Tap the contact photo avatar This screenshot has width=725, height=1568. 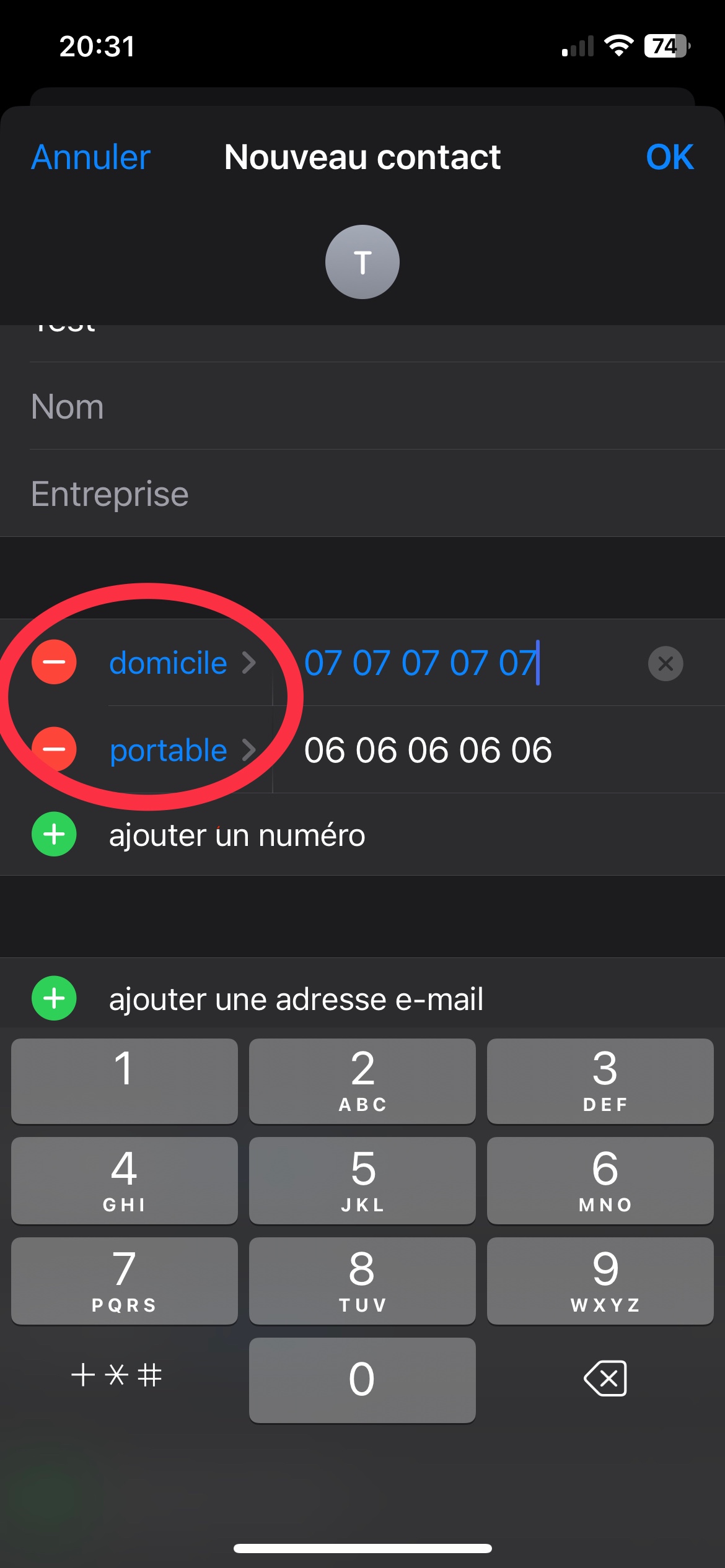click(362, 262)
